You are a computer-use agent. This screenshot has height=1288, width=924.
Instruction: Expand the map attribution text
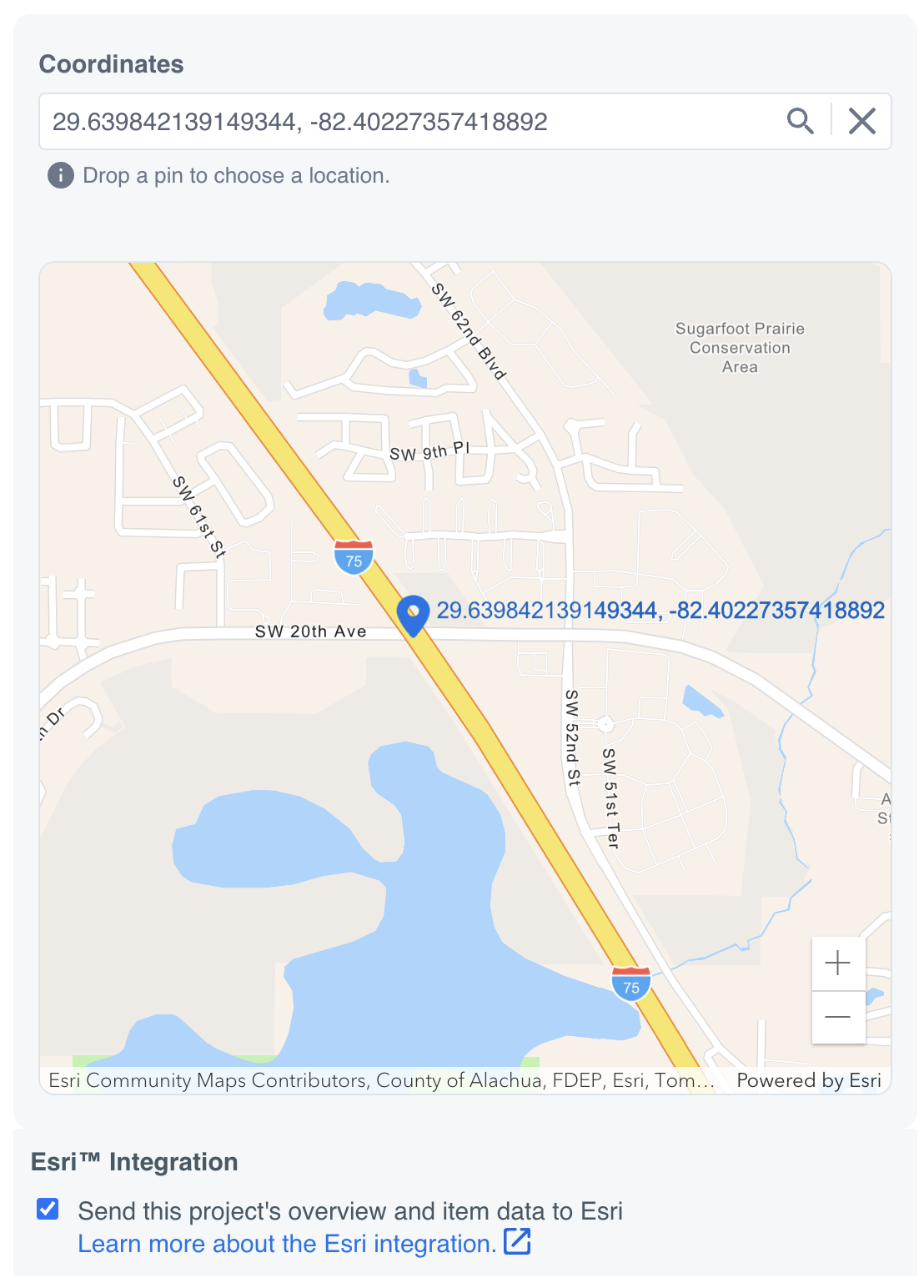381,1080
